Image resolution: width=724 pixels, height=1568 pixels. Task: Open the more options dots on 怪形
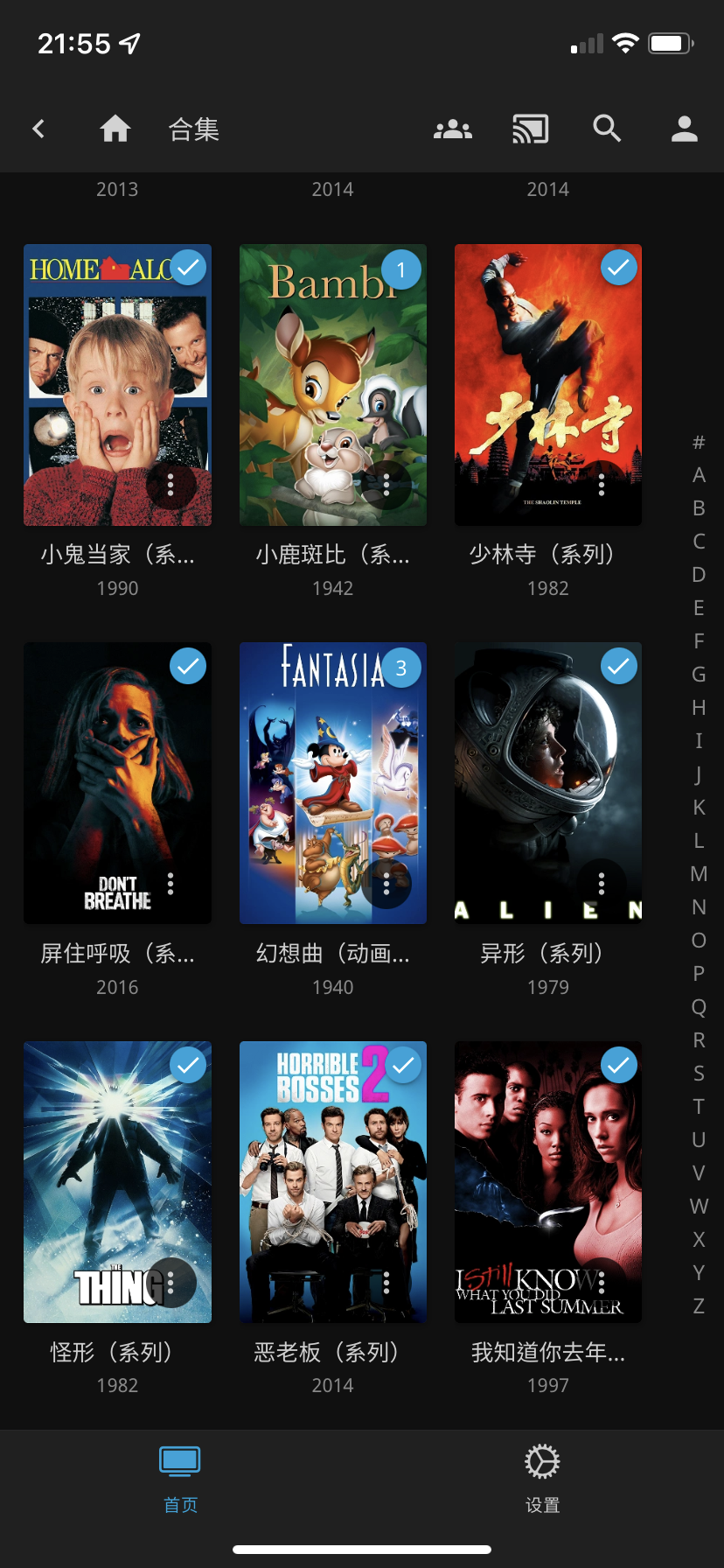(x=171, y=1283)
